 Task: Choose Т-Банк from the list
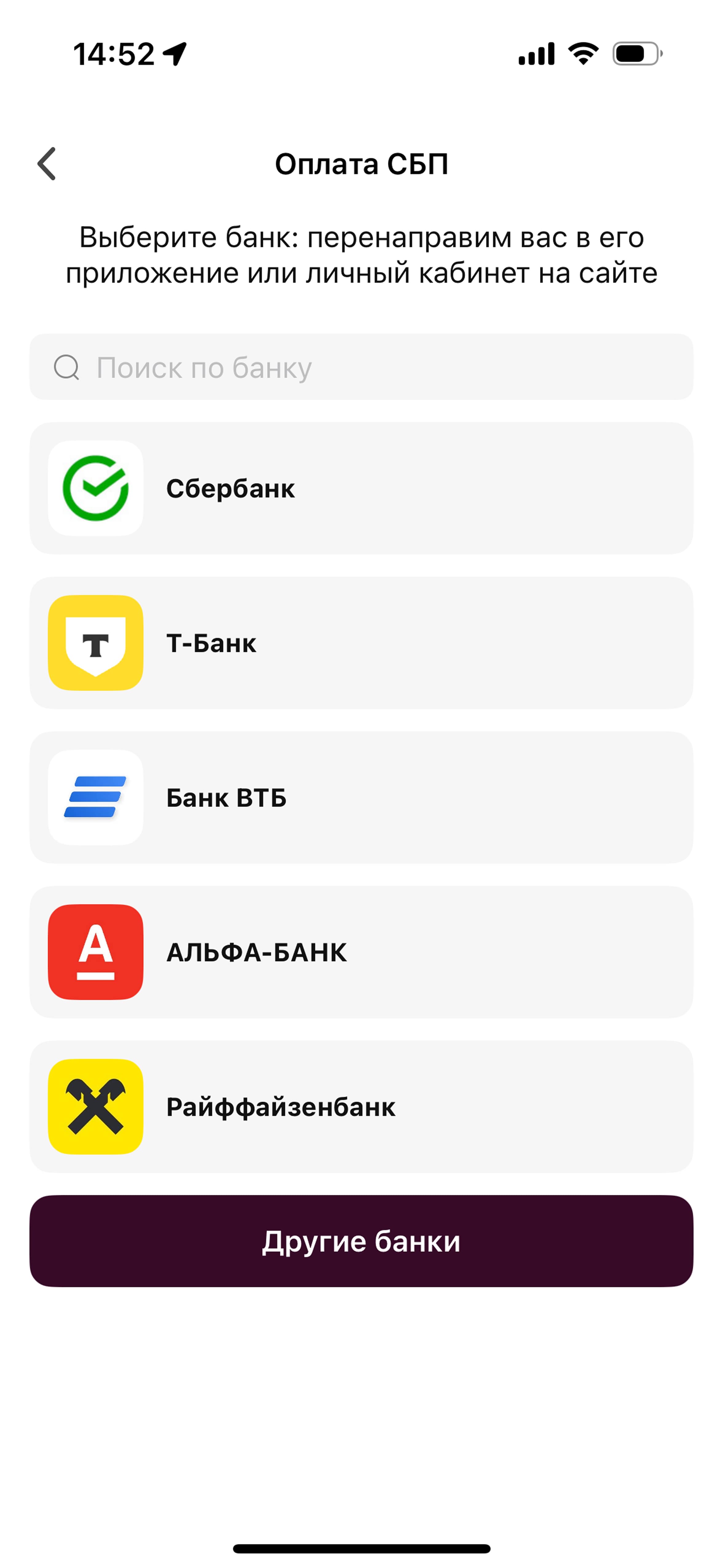(x=361, y=643)
